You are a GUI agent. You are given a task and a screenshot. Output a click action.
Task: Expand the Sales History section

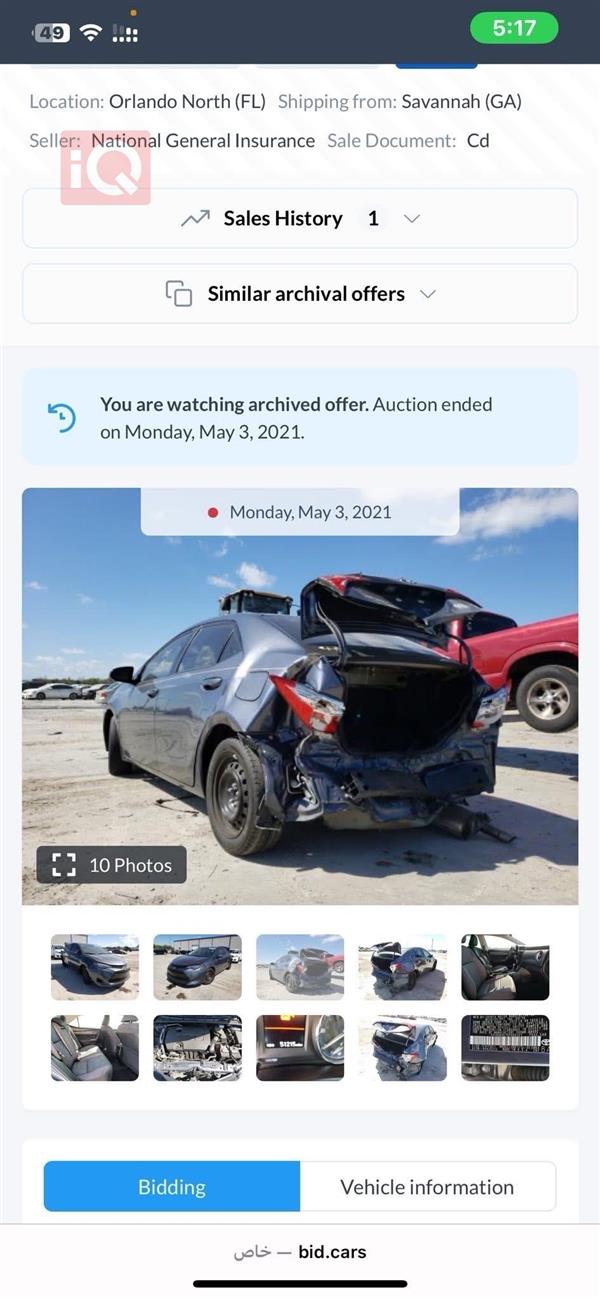click(x=300, y=218)
